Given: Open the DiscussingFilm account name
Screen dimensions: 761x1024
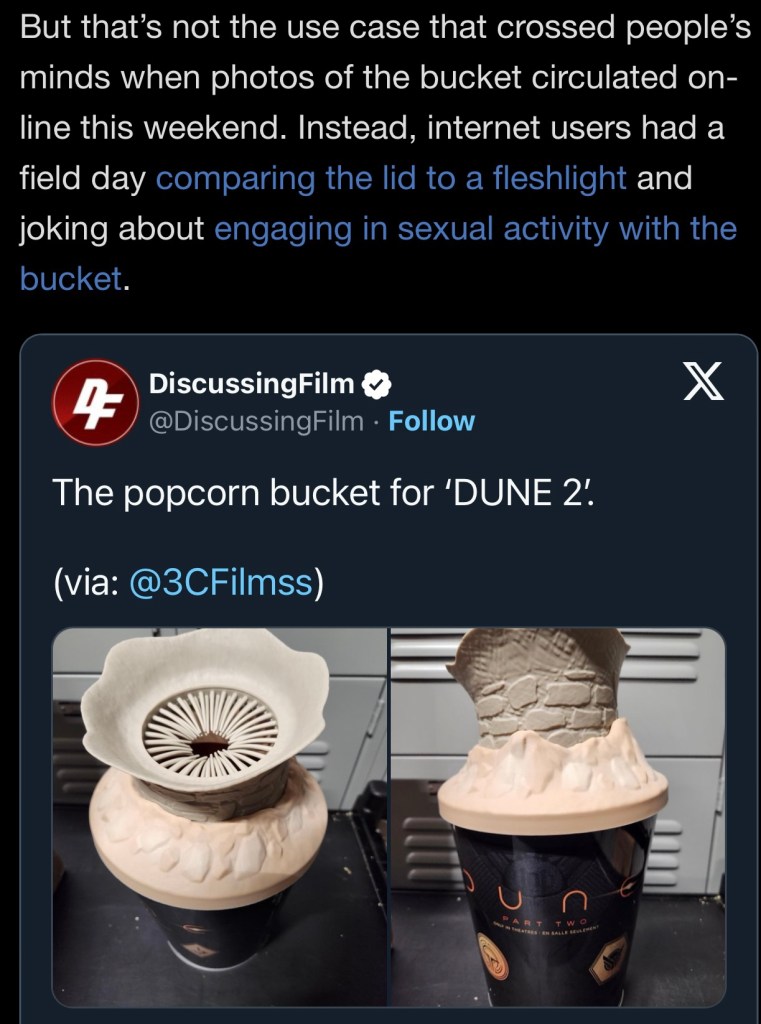Looking at the screenshot, I should [250, 384].
